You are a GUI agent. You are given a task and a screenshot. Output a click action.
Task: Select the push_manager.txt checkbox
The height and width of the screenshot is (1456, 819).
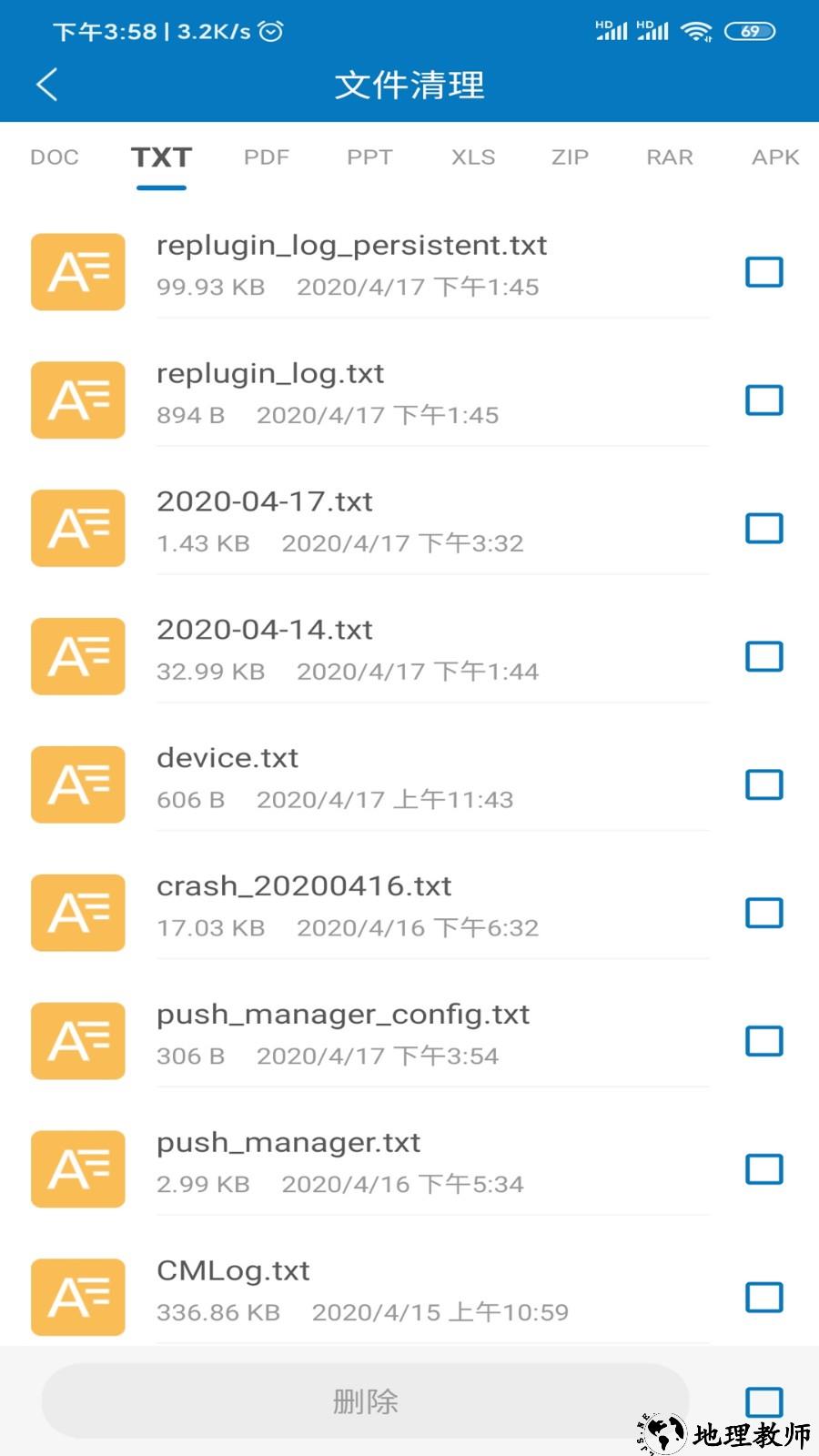763,1169
